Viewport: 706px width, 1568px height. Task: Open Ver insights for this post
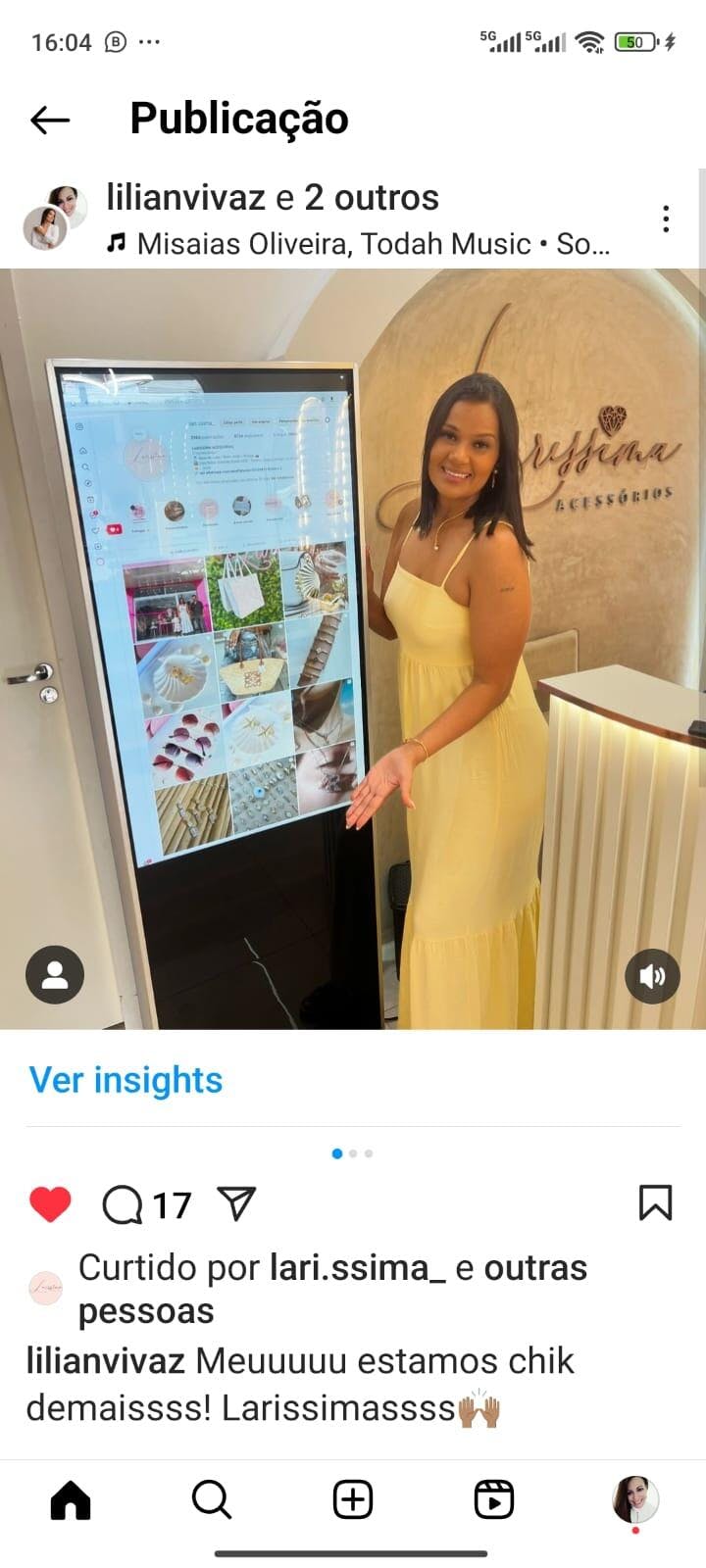(126, 1080)
